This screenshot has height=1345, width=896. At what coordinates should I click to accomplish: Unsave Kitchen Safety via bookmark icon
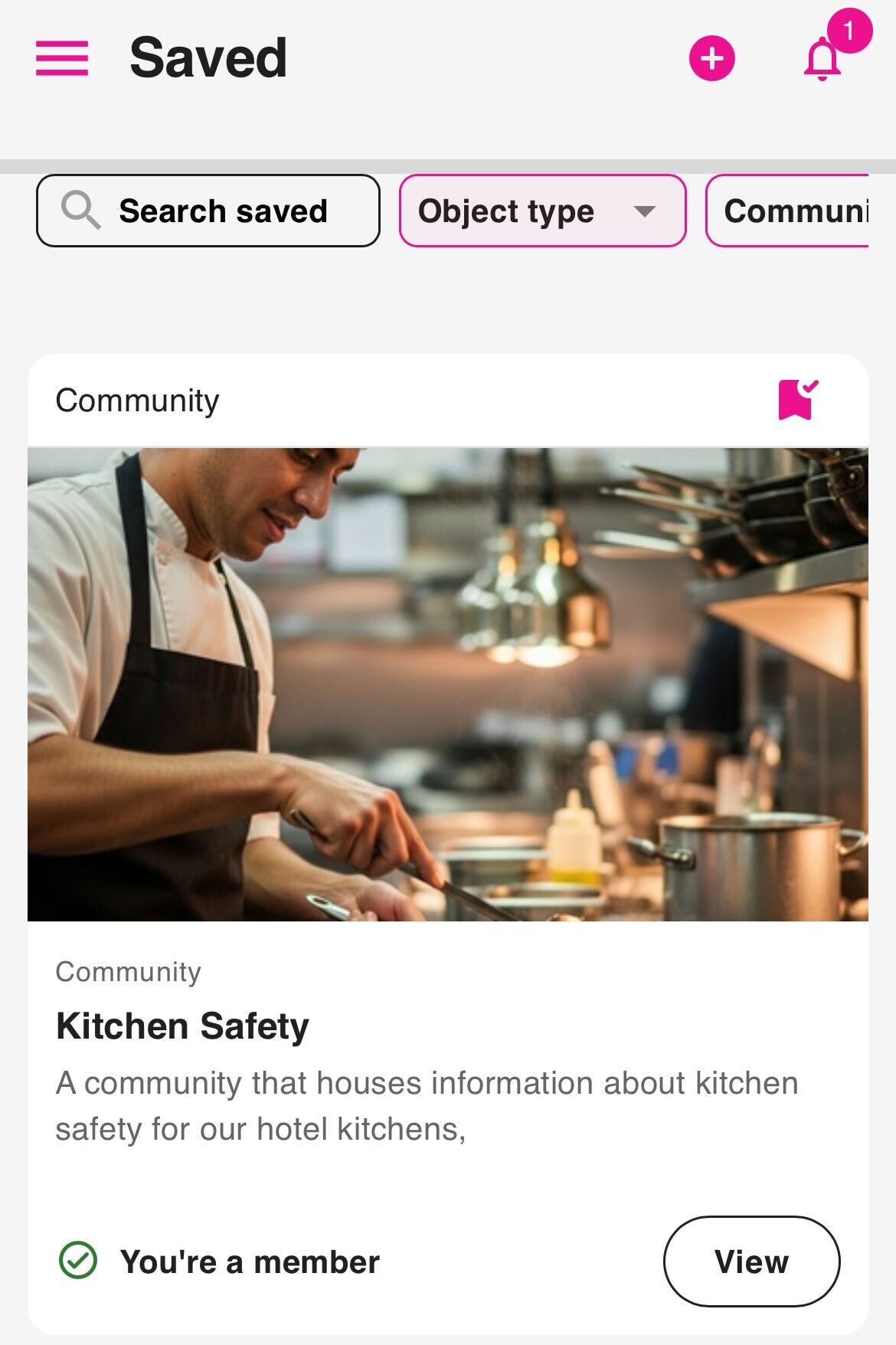[x=797, y=400]
